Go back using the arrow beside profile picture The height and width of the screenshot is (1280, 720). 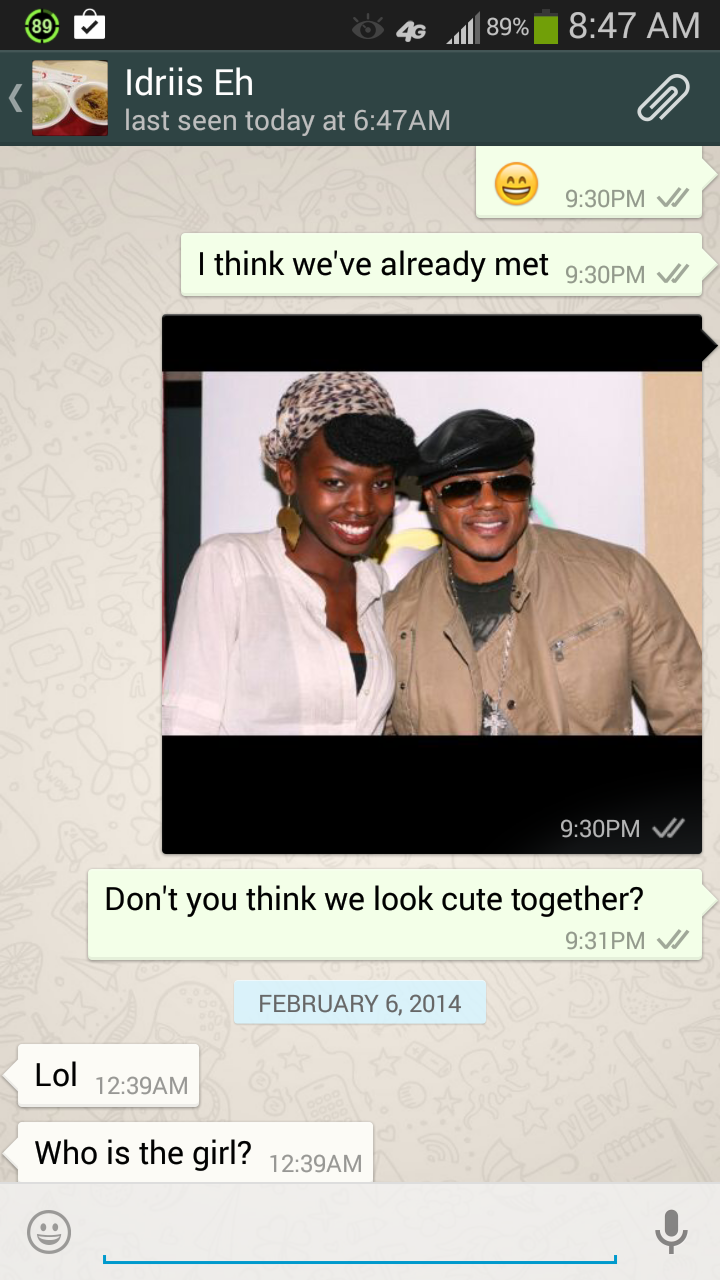click(x=15, y=98)
